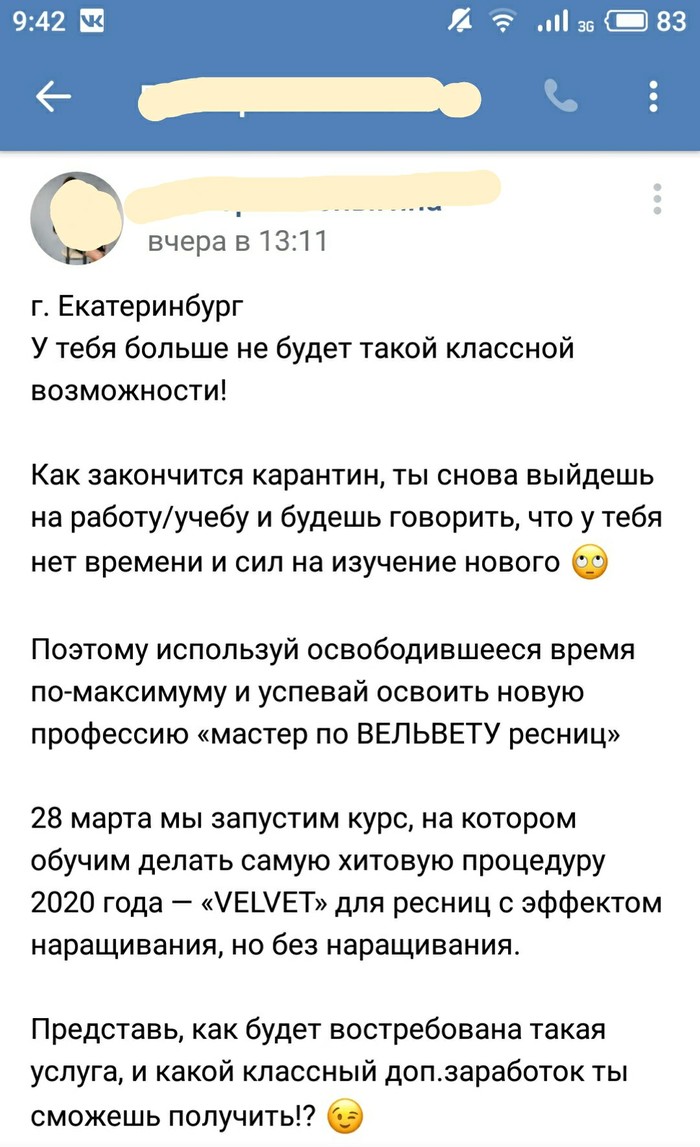Viewport: 700px width, 1147px height.
Task: Go back with the arrow icon
Action: coord(53,96)
